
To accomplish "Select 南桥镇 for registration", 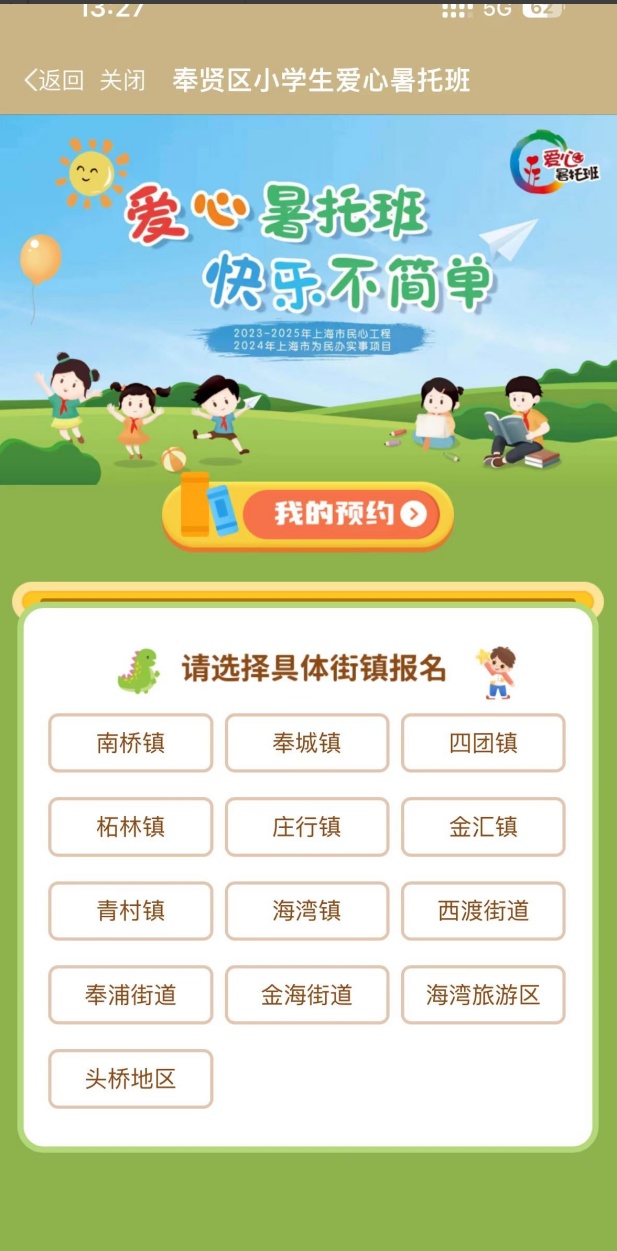I will [x=131, y=743].
